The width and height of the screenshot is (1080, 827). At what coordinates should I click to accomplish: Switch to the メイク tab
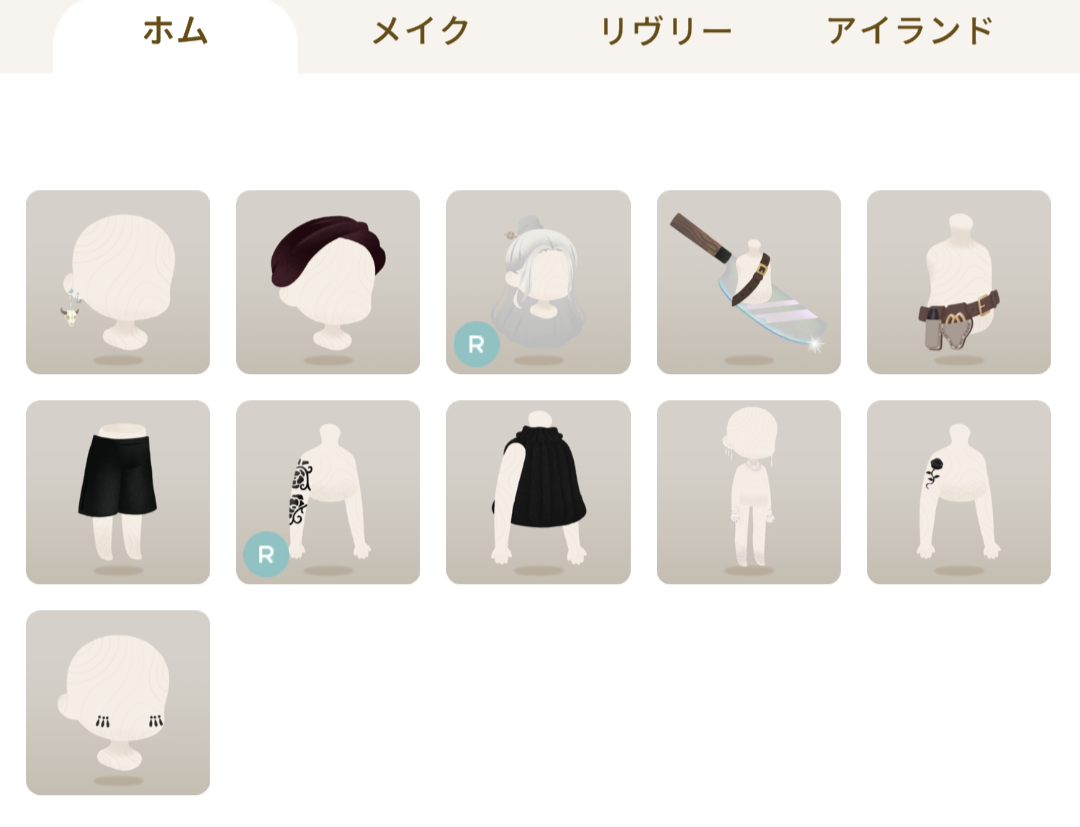[421, 32]
